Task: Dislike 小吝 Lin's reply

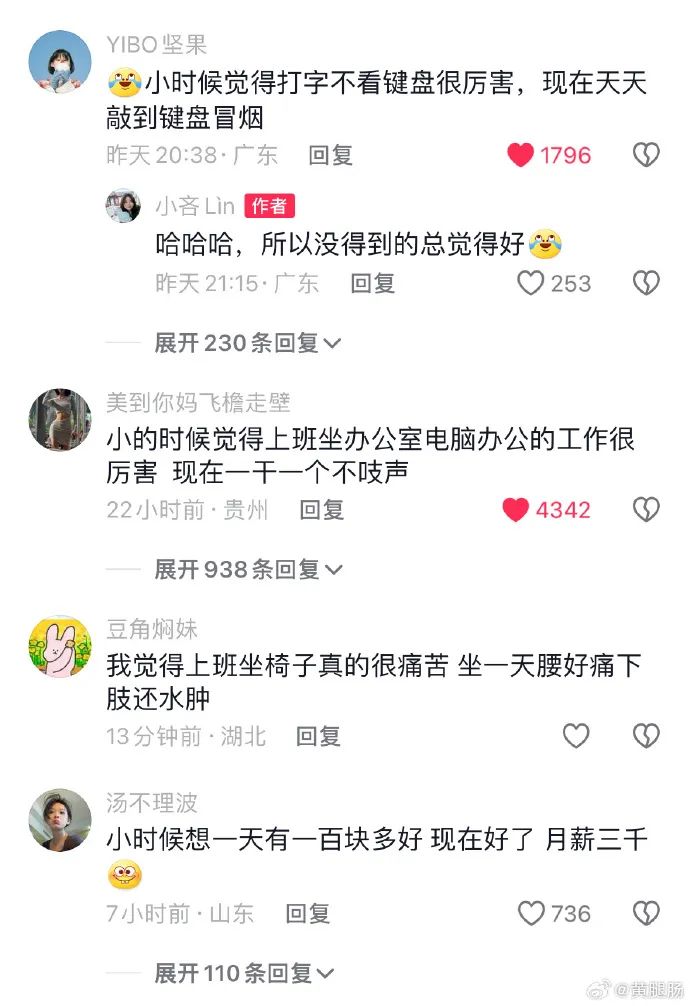Action: click(647, 283)
